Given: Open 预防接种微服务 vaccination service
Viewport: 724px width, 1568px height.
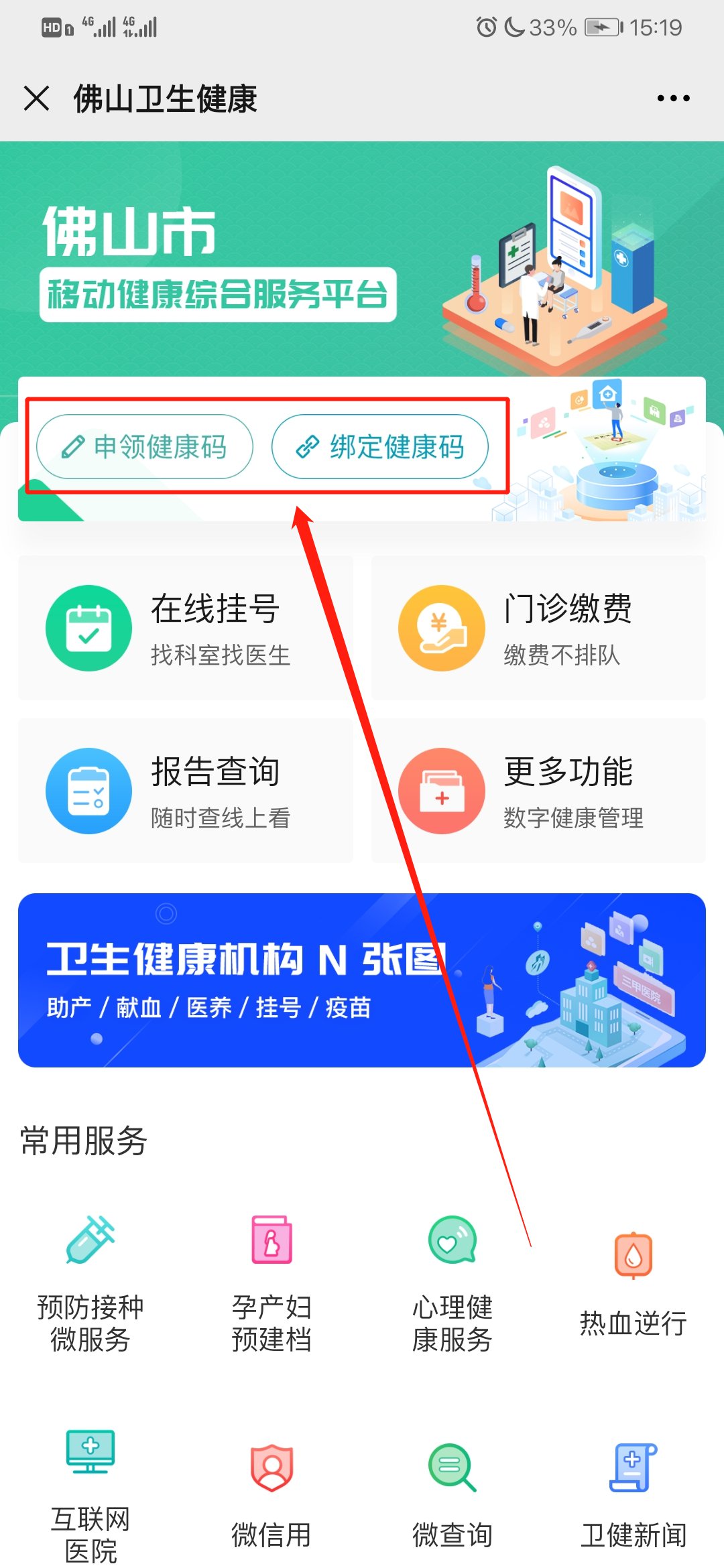Looking at the screenshot, I should point(90,1283).
